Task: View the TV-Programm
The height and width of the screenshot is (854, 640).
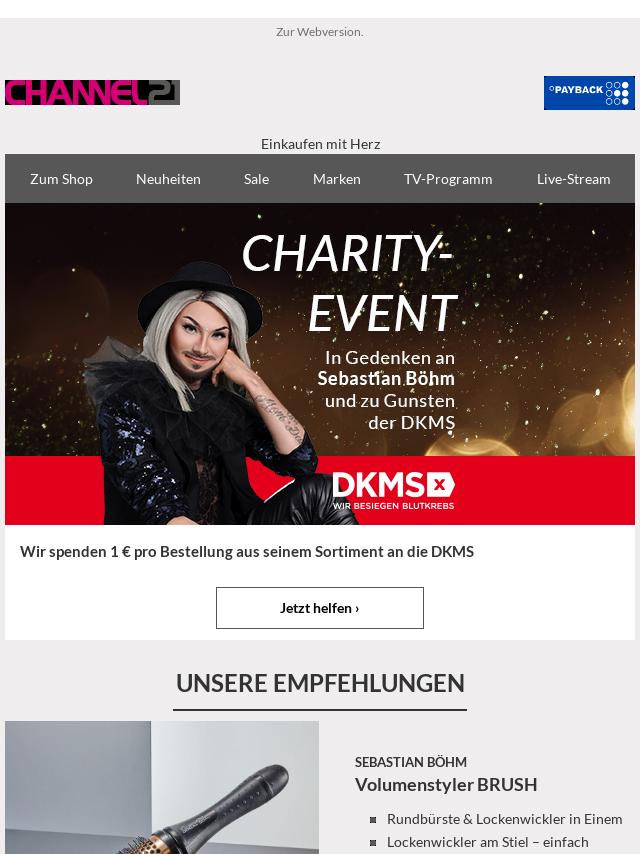Action: (x=448, y=179)
